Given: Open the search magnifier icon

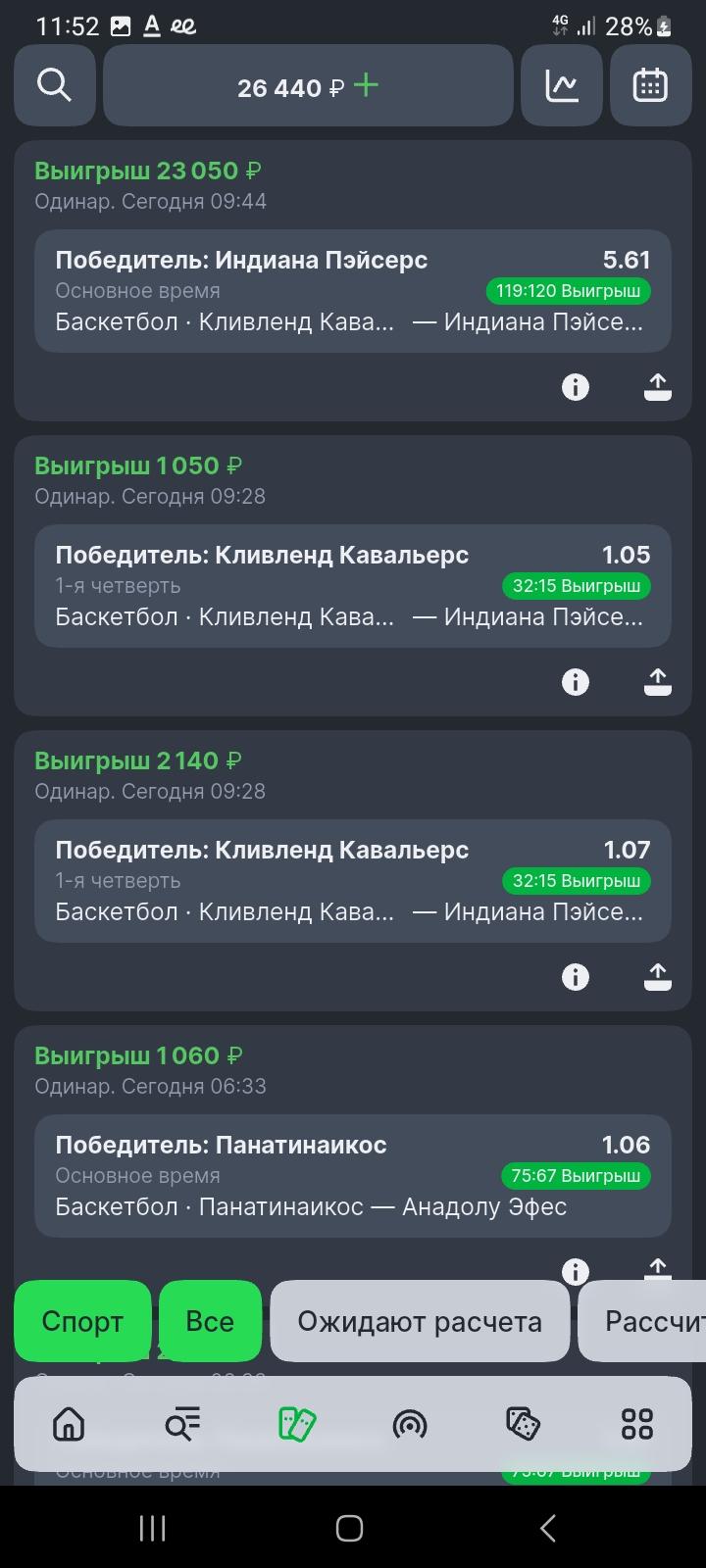Looking at the screenshot, I should point(55,85).
